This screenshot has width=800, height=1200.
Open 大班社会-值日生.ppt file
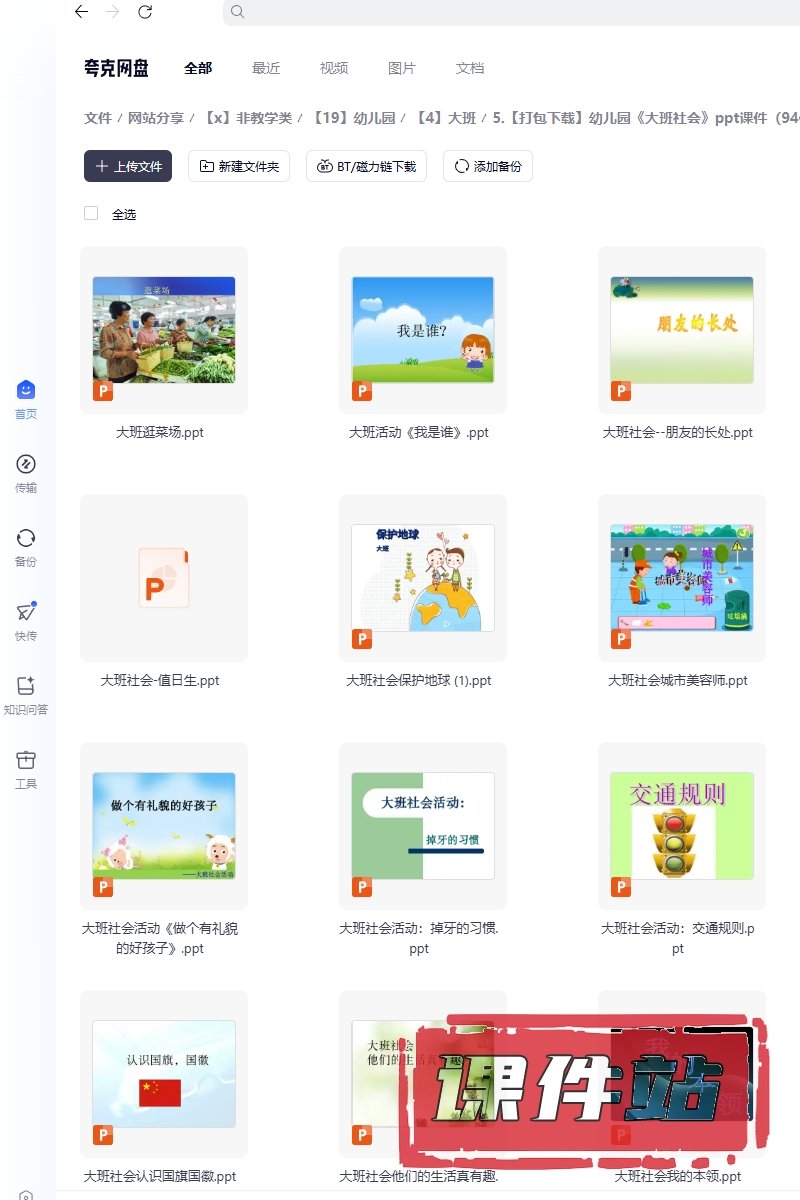click(x=164, y=578)
